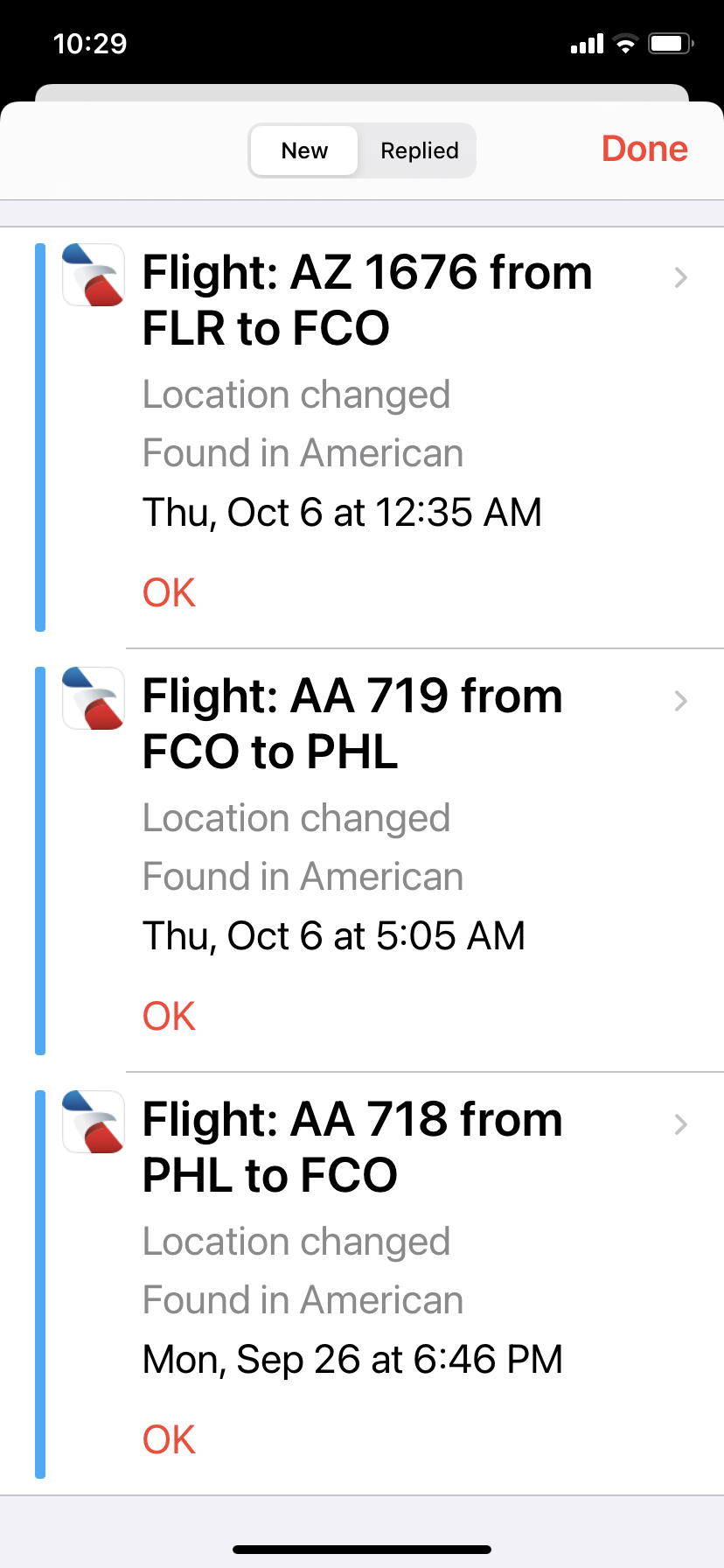The height and width of the screenshot is (1568, 724).
Task: Switch to the New segment
Action: (304, 150)
